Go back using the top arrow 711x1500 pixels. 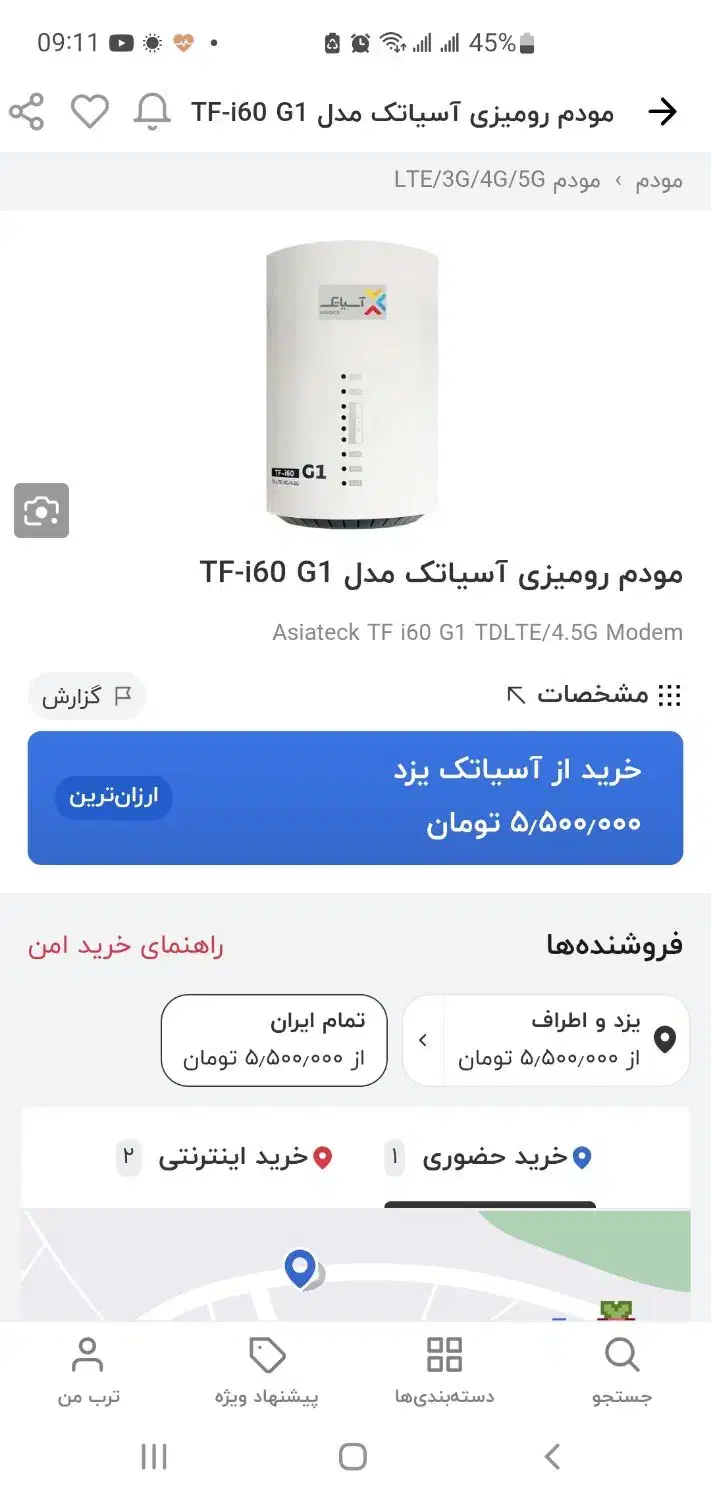(662, 112)
